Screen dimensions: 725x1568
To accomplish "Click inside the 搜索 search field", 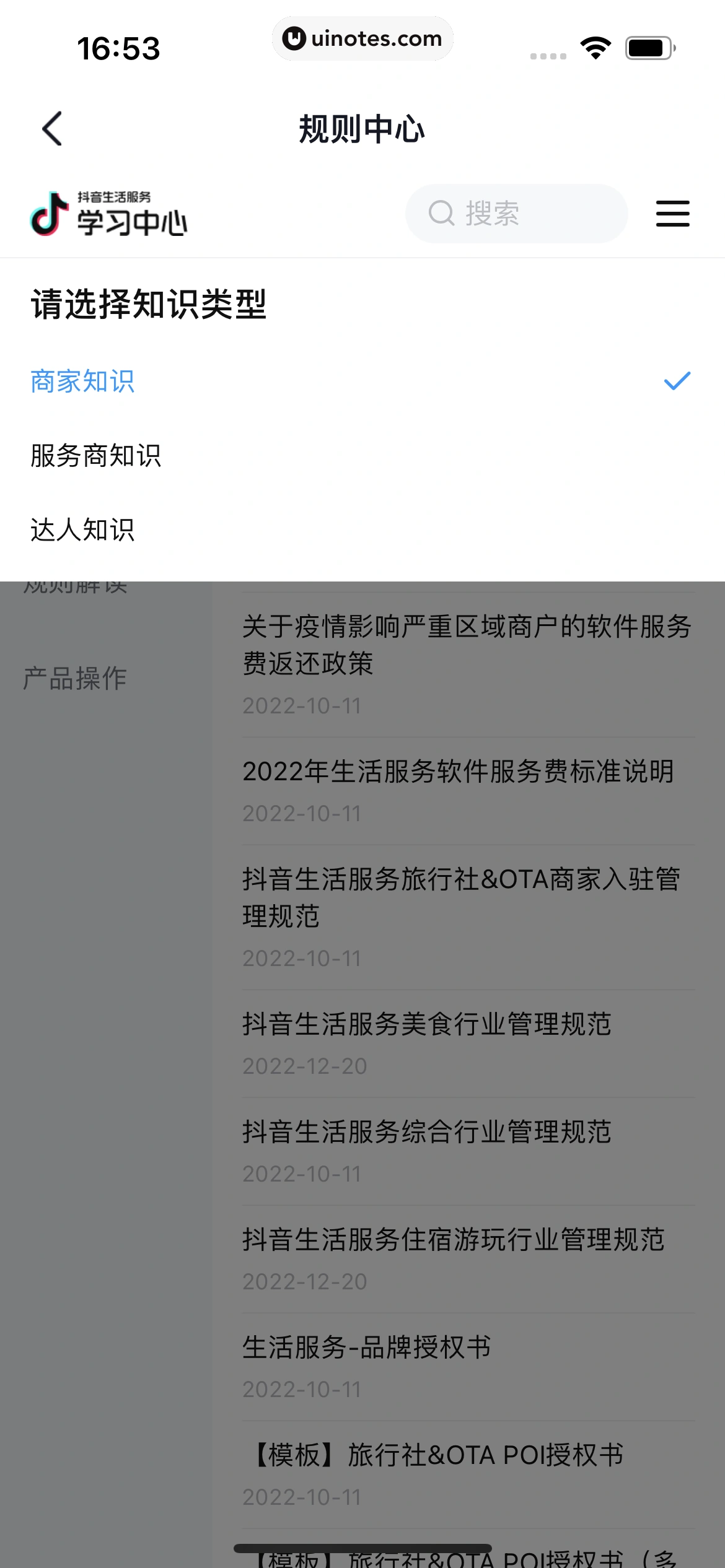I will pyautogui.click(x=514, y=213).
